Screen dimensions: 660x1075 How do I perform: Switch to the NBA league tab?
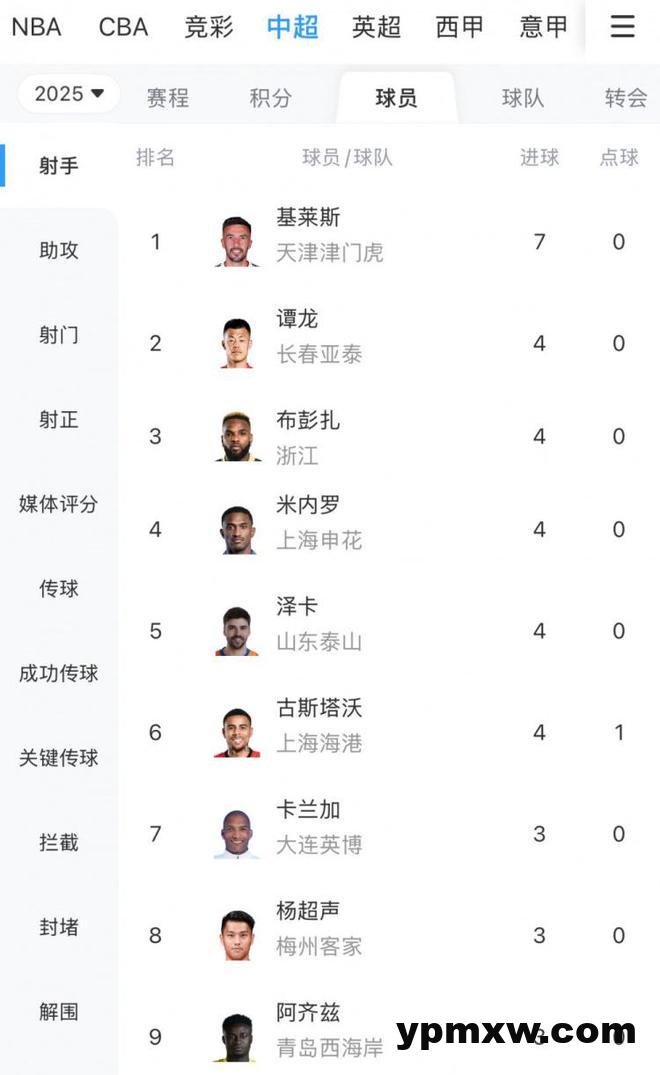coord(36,27)
